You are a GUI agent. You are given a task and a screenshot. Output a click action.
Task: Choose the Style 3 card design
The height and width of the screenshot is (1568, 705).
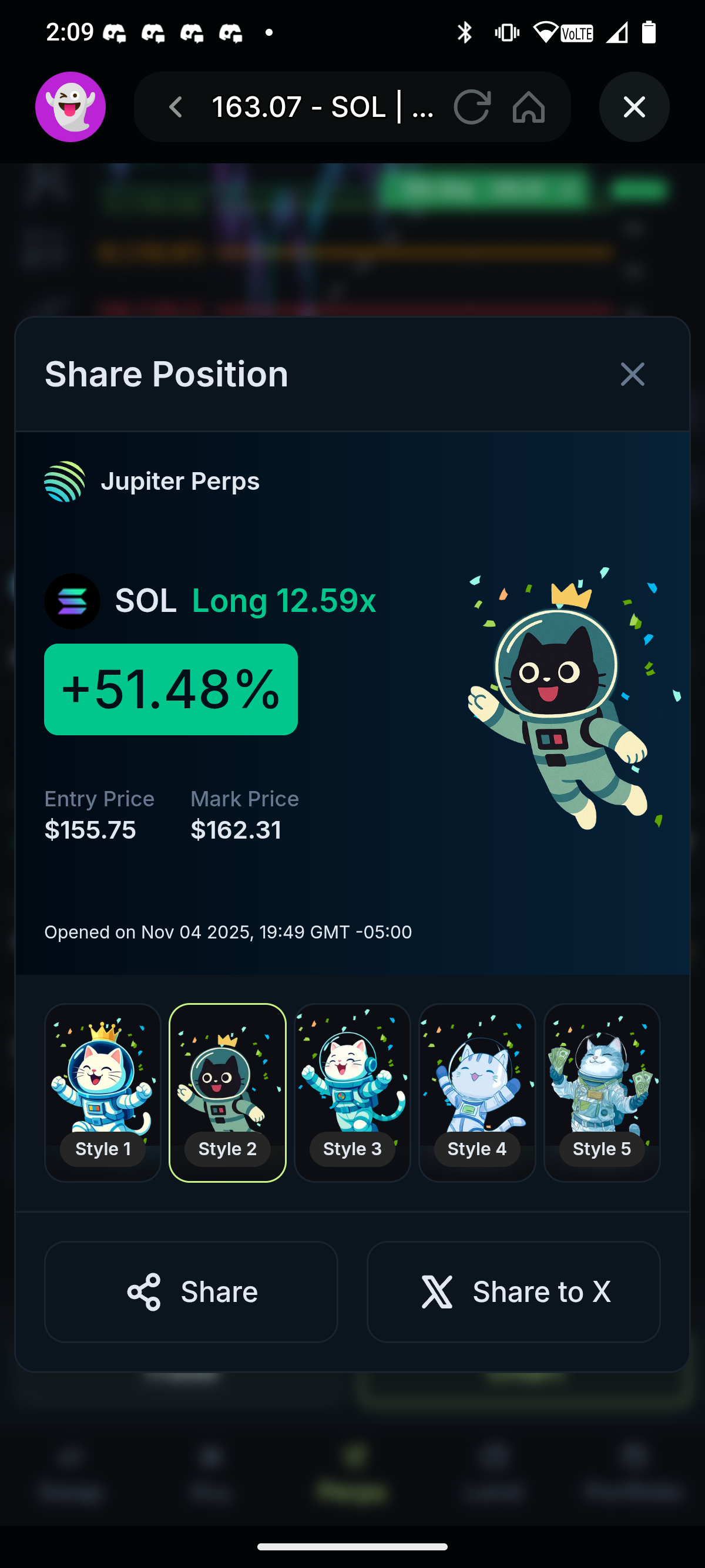[352, 1092]
